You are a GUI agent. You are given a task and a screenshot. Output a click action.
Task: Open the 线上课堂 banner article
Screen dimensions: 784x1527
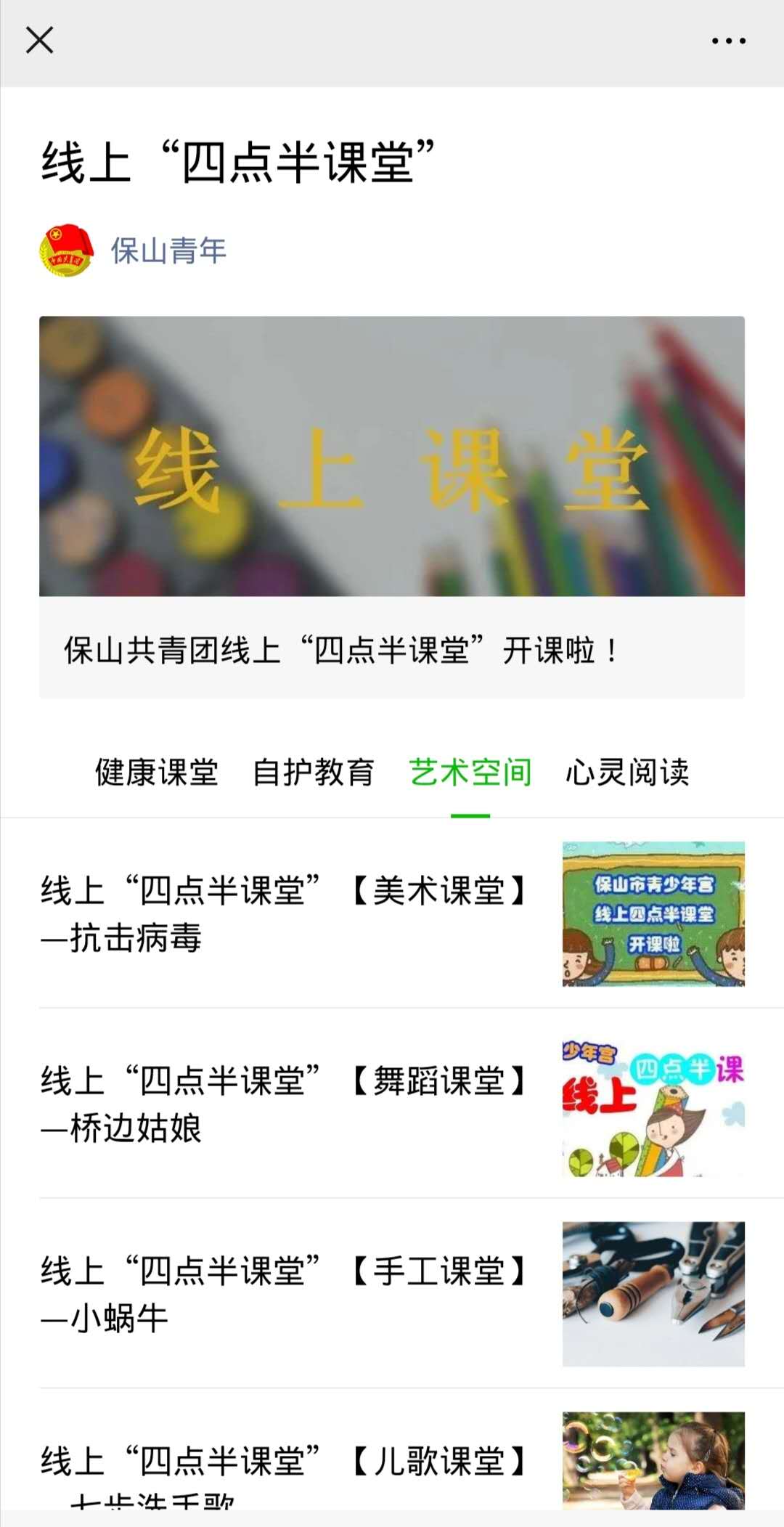click(x=392, y=506)
